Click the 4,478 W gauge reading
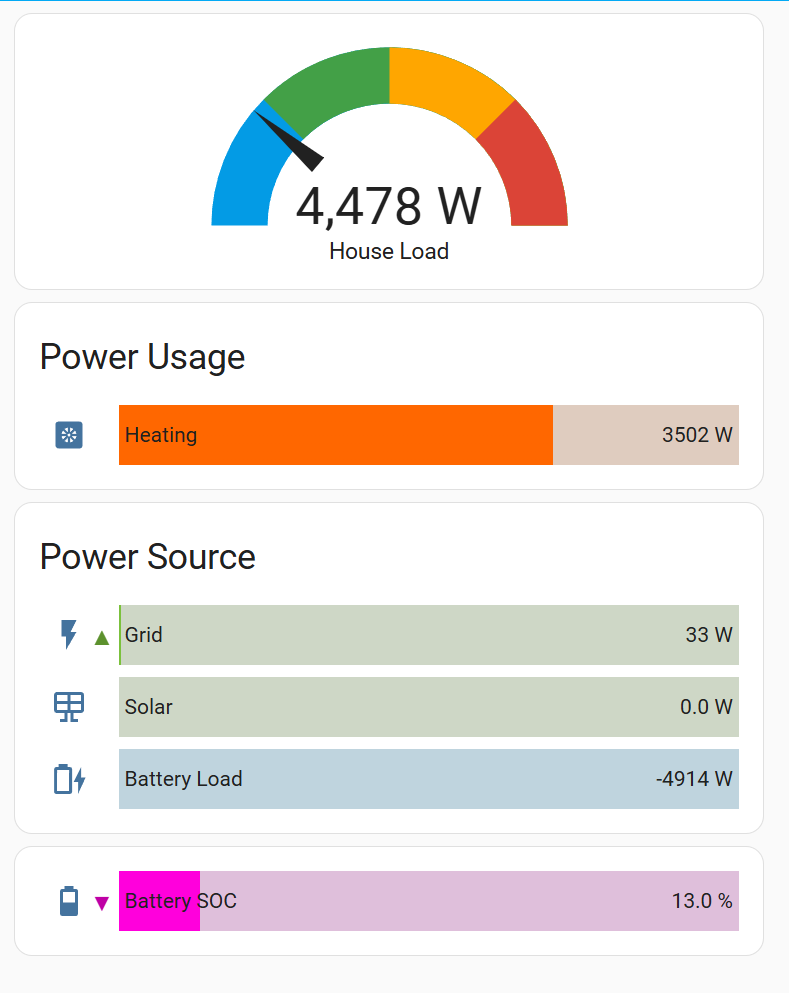 (x=389, y=207)
